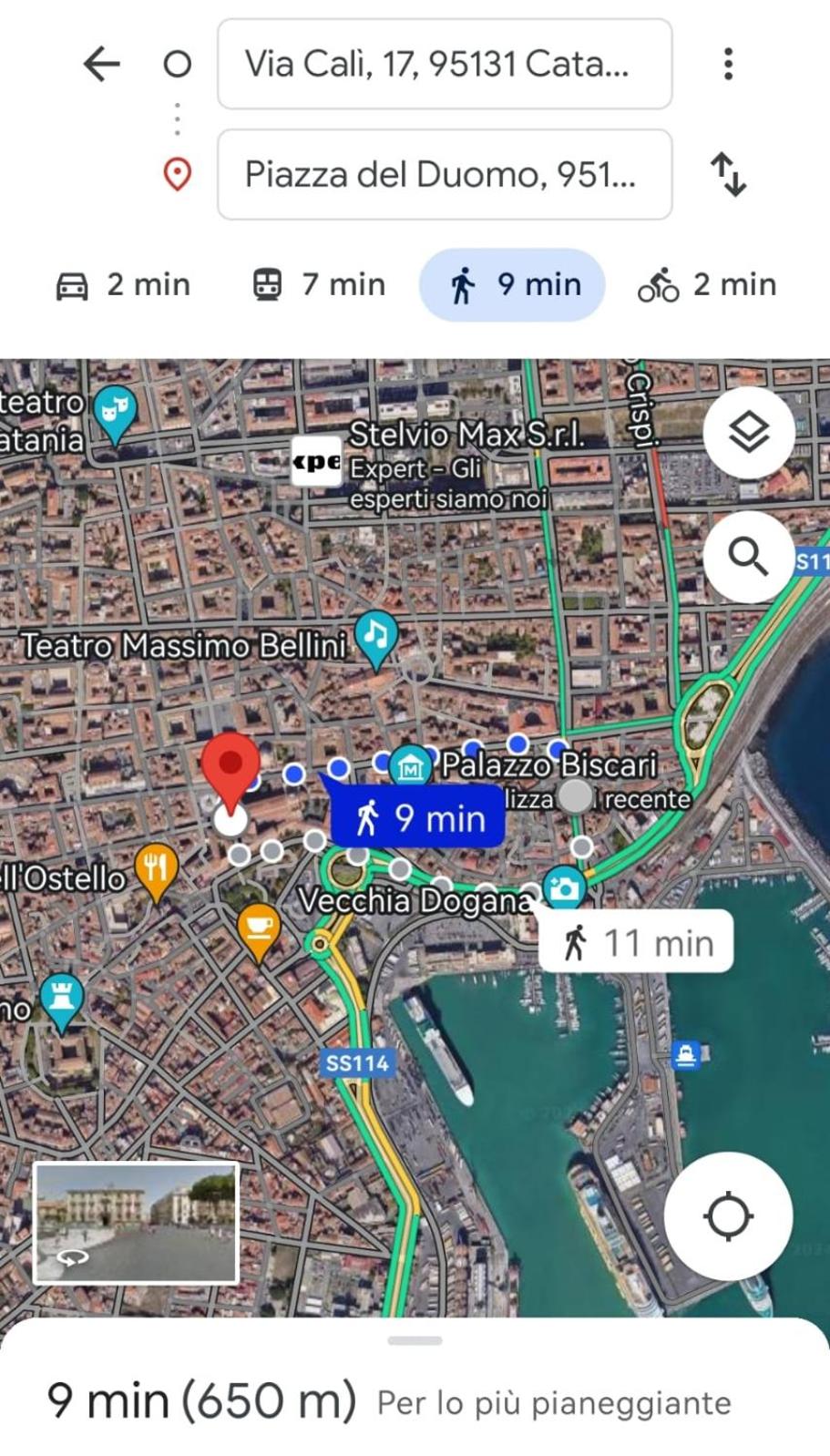Edit the destination Piazza del Duomo field
830x1456 pixels.
pos(445,174)
